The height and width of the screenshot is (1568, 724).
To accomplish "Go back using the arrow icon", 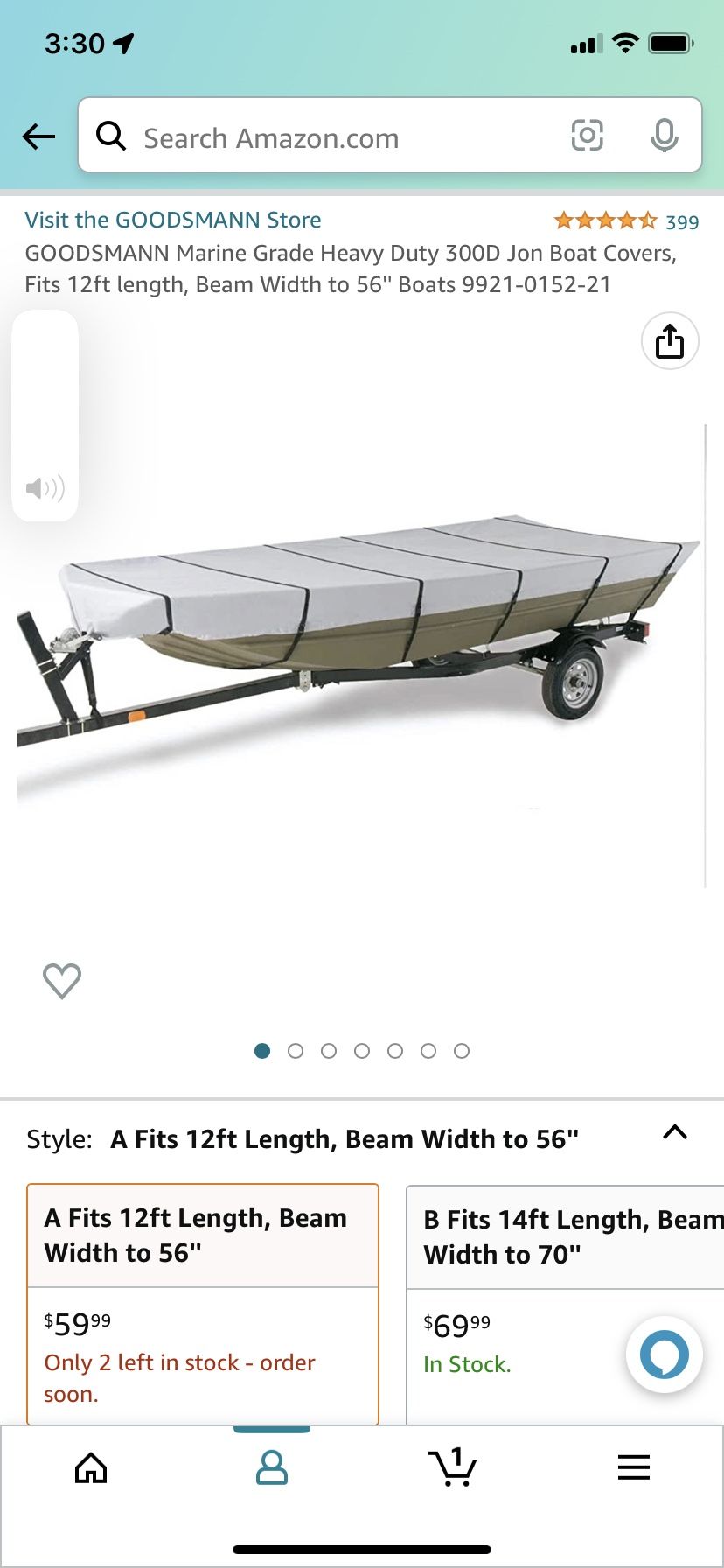I will coord(39,136).
